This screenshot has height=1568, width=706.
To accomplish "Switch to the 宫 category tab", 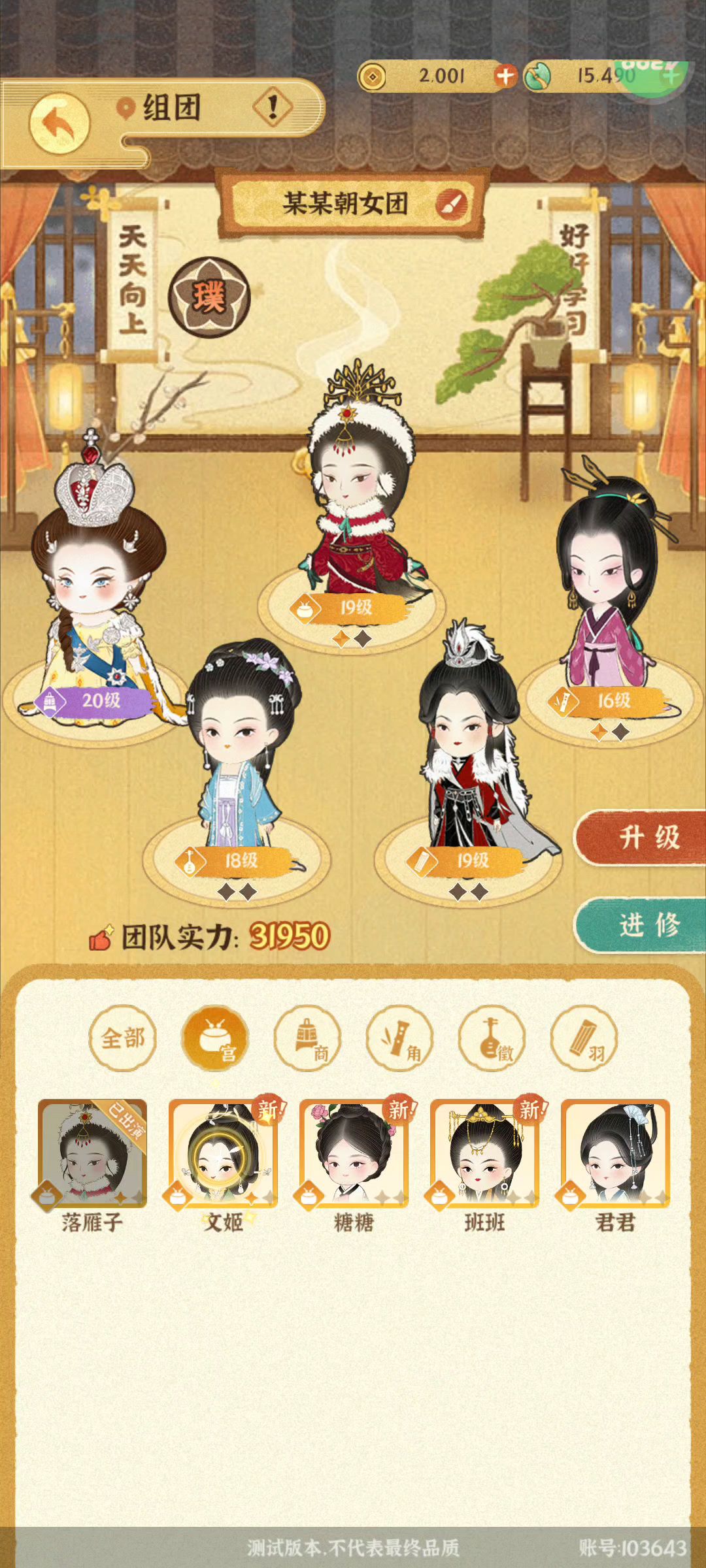I will pyautogui.click(x=215, y=1038).
